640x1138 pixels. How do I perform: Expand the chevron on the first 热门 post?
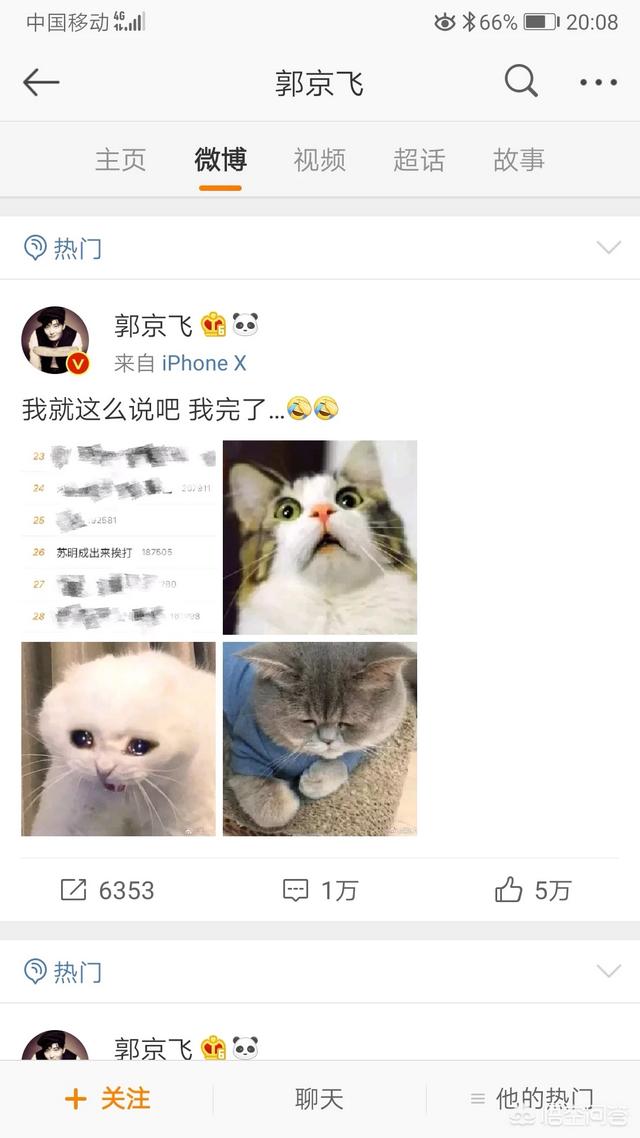(x=608, y=247)
